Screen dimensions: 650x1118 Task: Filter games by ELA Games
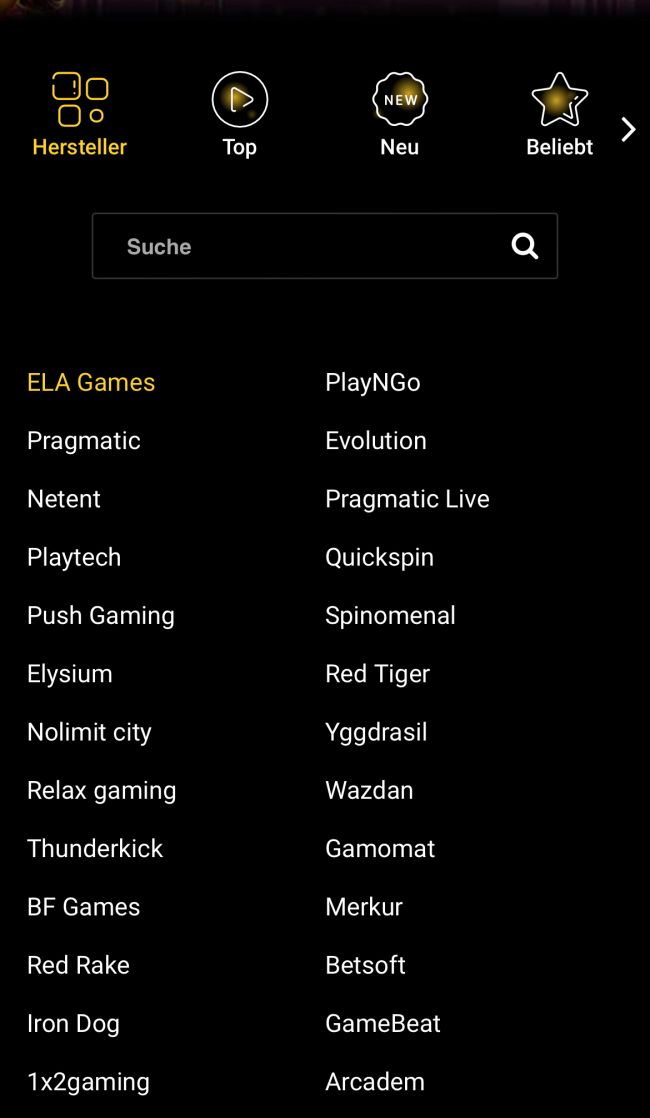[x=91, y=382]
